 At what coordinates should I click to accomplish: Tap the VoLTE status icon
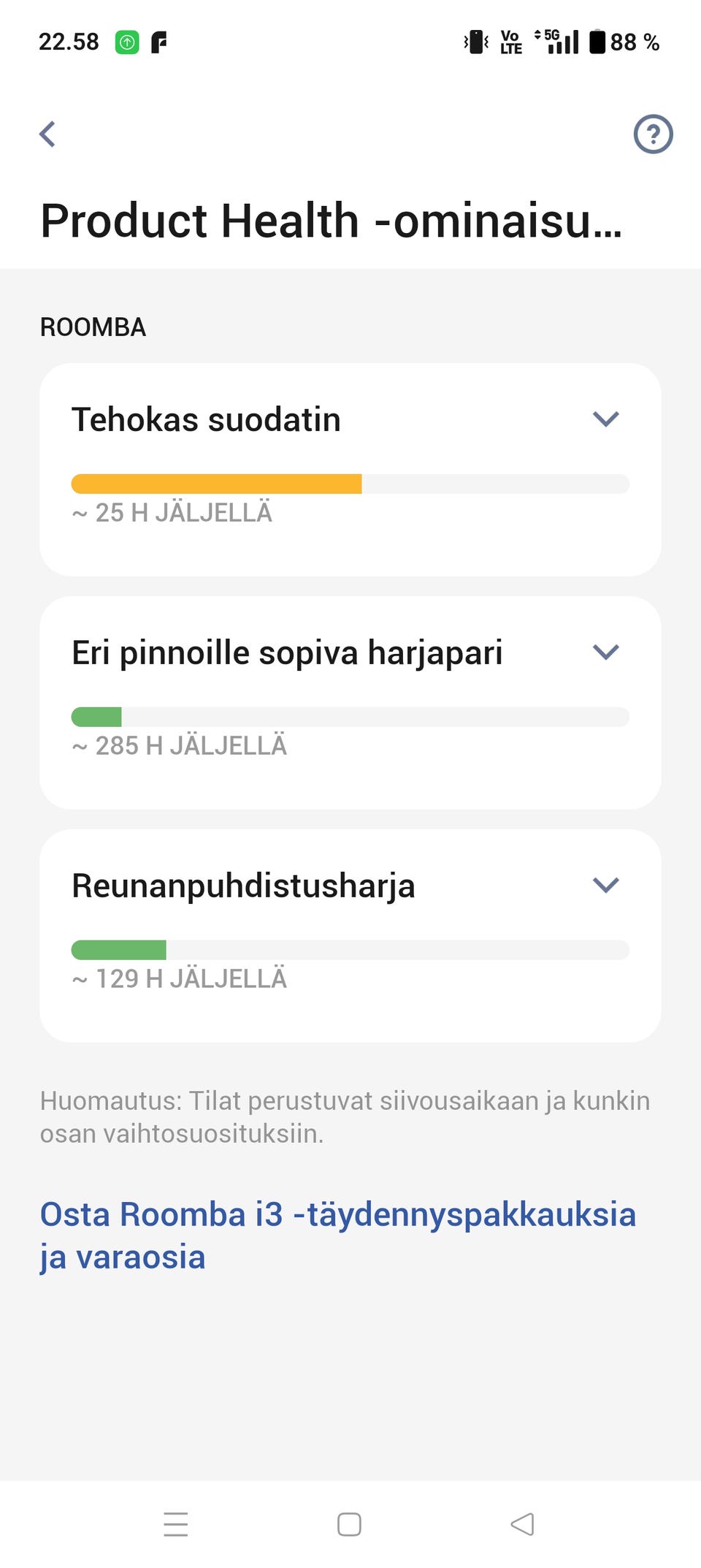pyautogui.click(x=511, y=42)
